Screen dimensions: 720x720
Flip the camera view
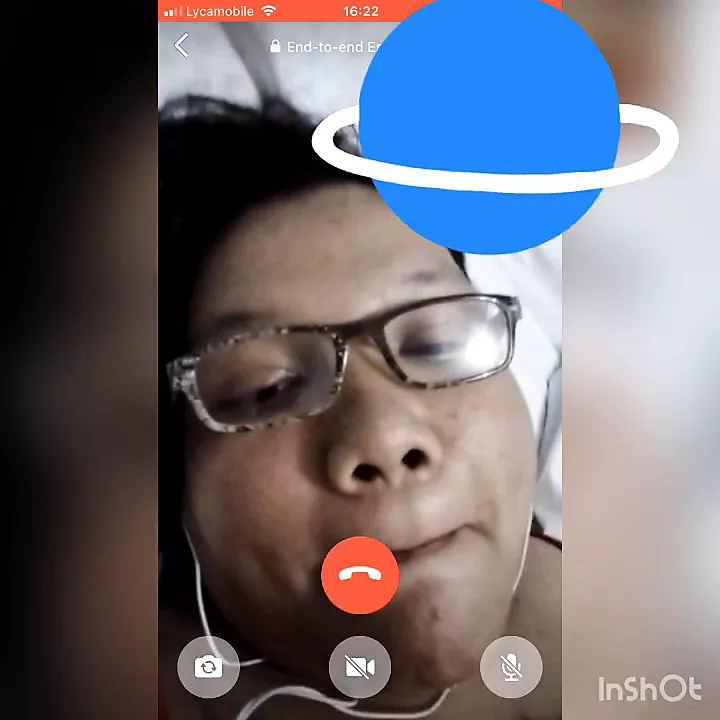[208, 667]
